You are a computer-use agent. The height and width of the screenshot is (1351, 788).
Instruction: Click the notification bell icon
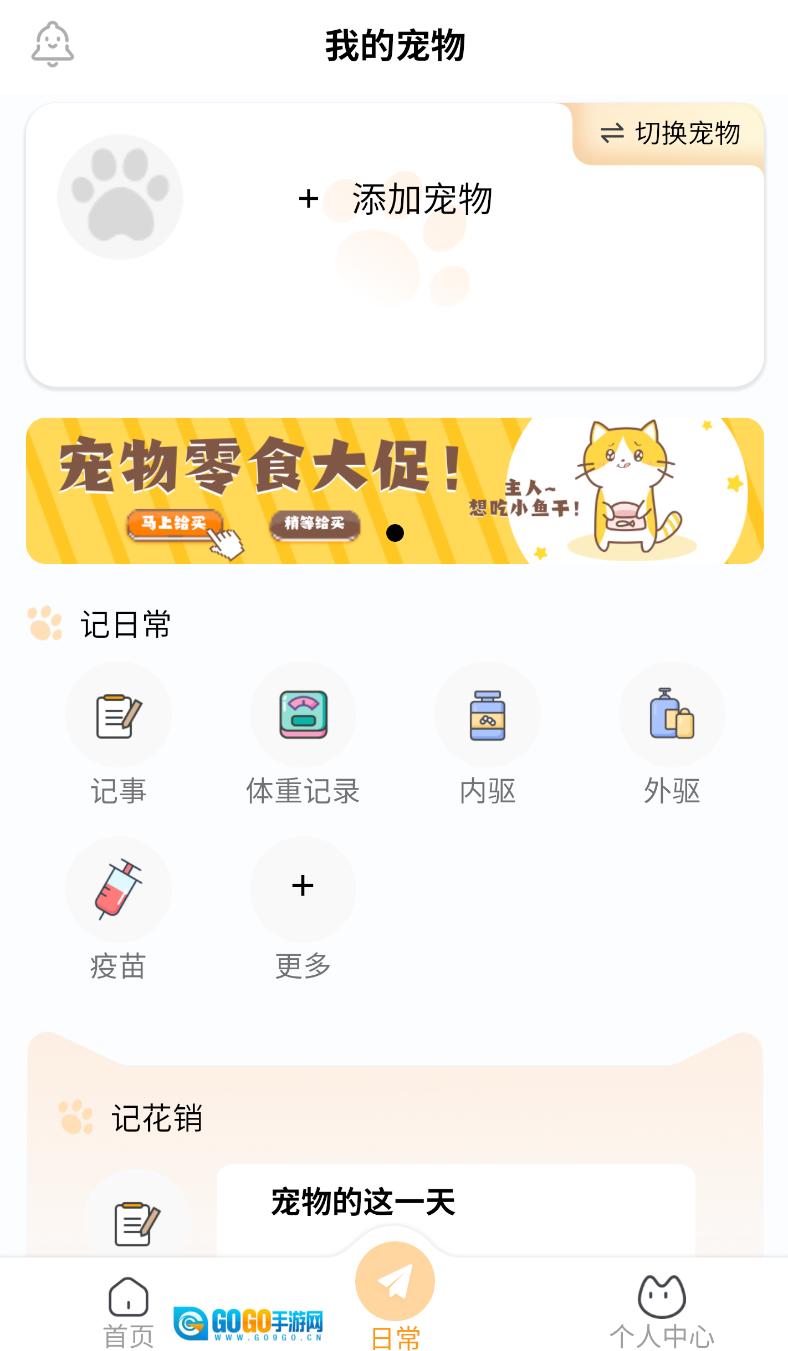point(52,44)
